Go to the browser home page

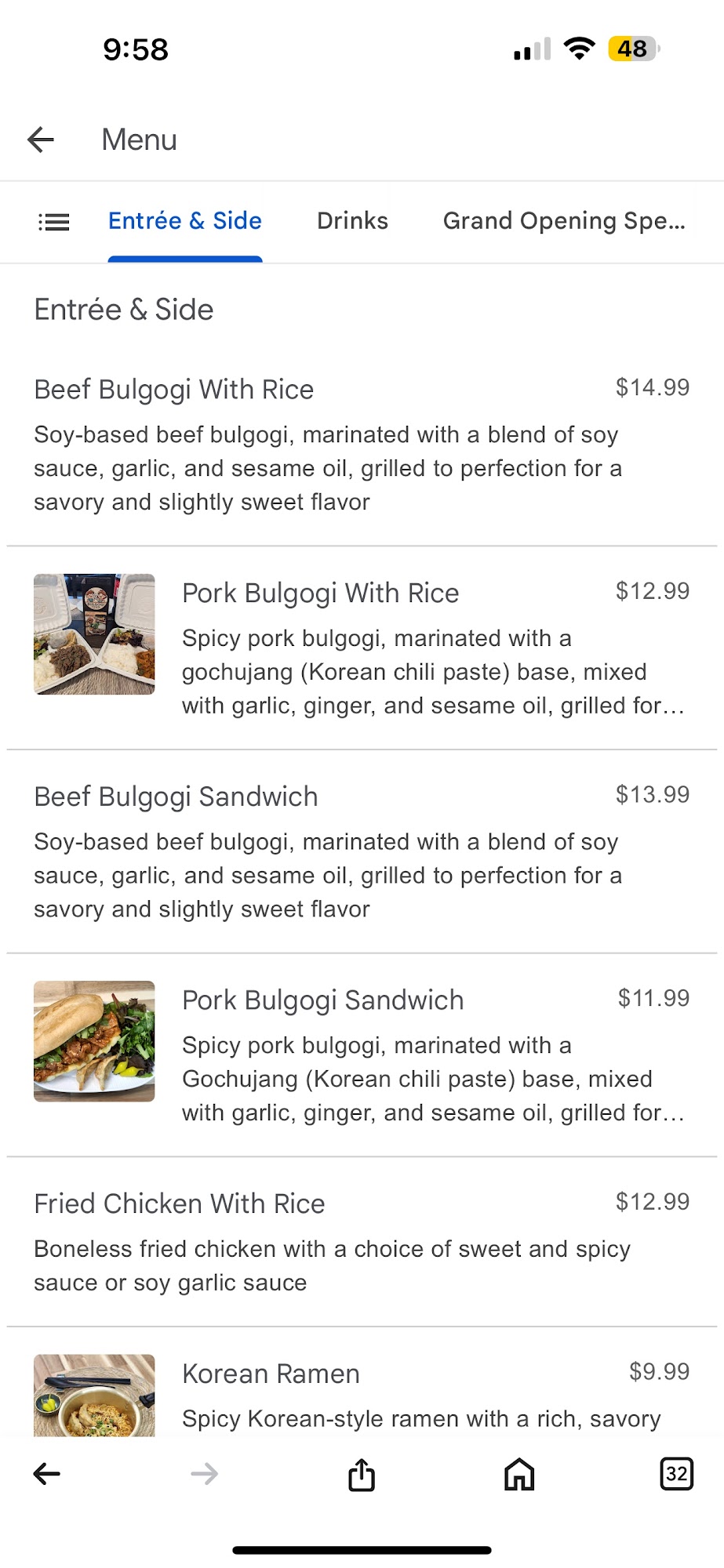(x=519, y=1475)
